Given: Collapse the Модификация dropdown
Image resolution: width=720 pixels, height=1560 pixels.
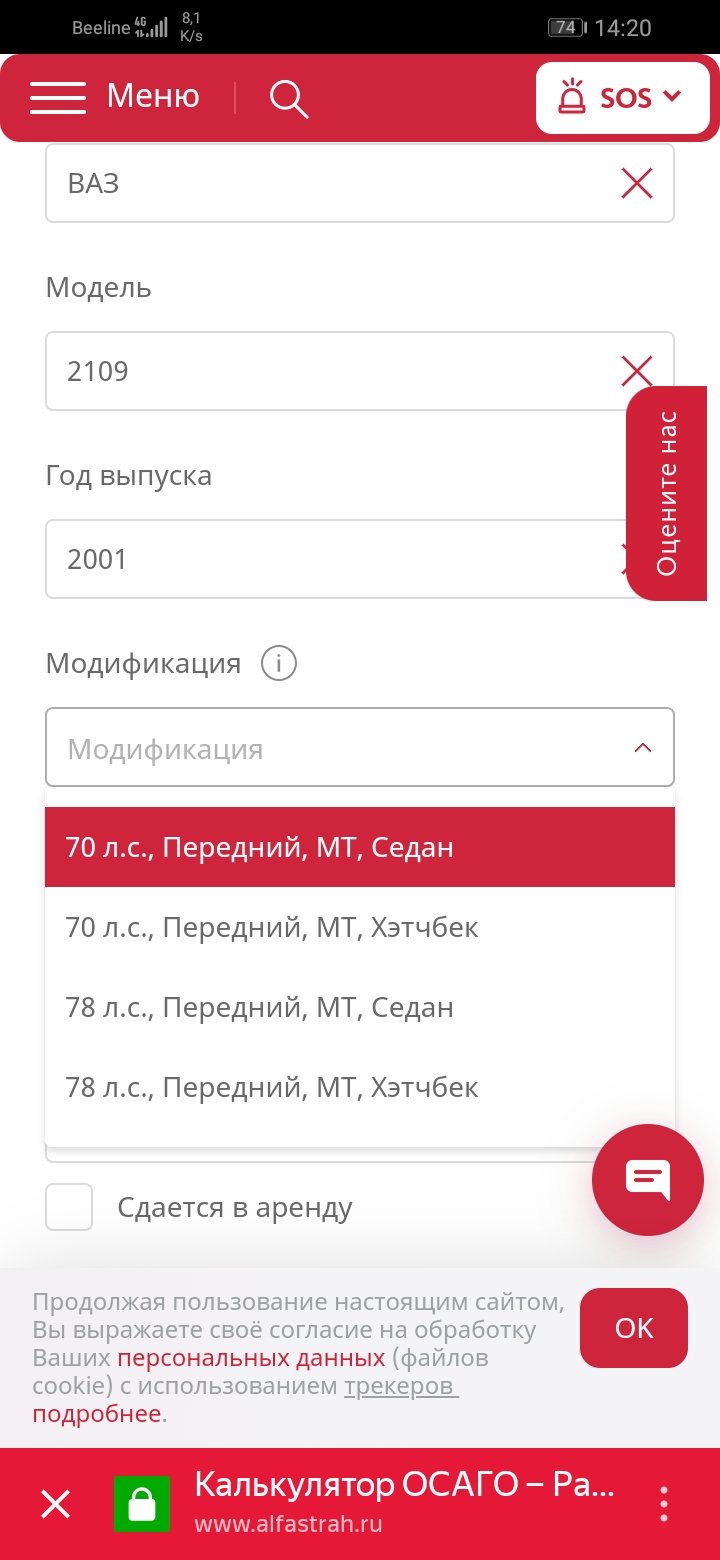Looking at the screenshot, I should (x=642, y=748).
